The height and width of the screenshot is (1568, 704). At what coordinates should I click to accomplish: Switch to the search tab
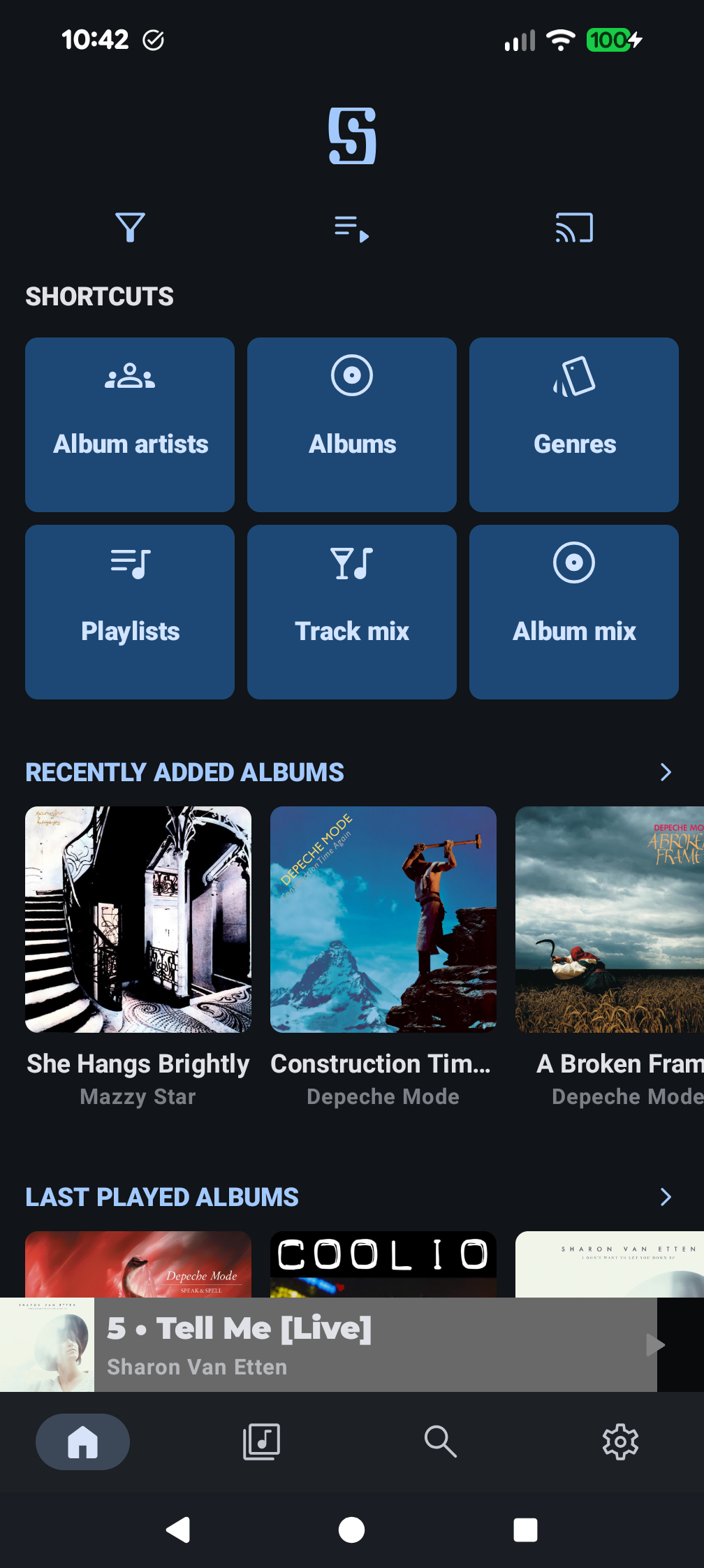[441, 1442]
